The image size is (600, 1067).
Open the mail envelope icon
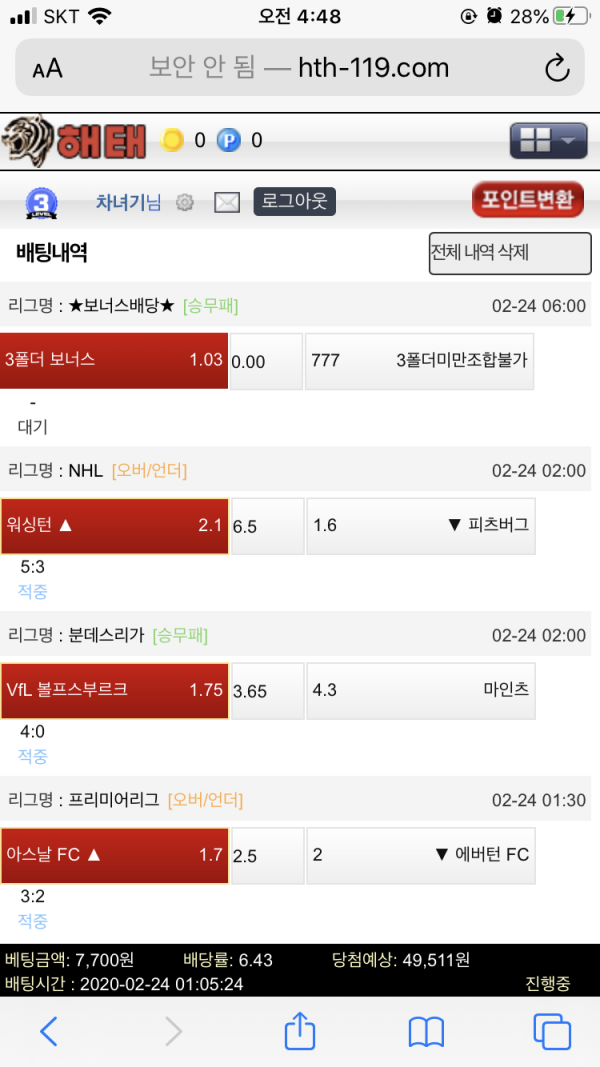pyautogui.click(x=227, y=202)
